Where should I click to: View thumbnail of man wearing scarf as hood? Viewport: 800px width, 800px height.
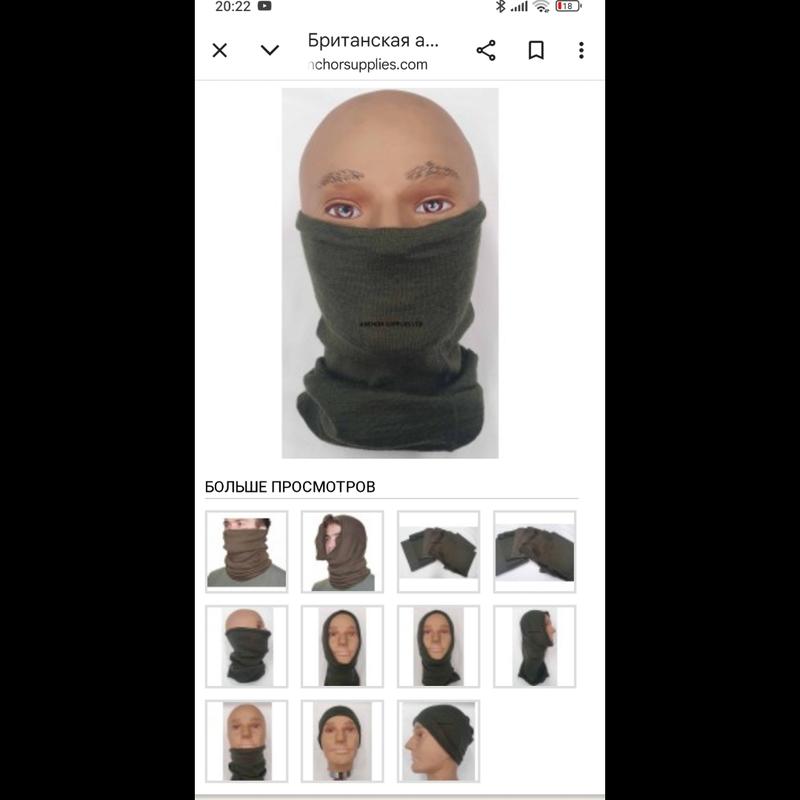(342, 552)
